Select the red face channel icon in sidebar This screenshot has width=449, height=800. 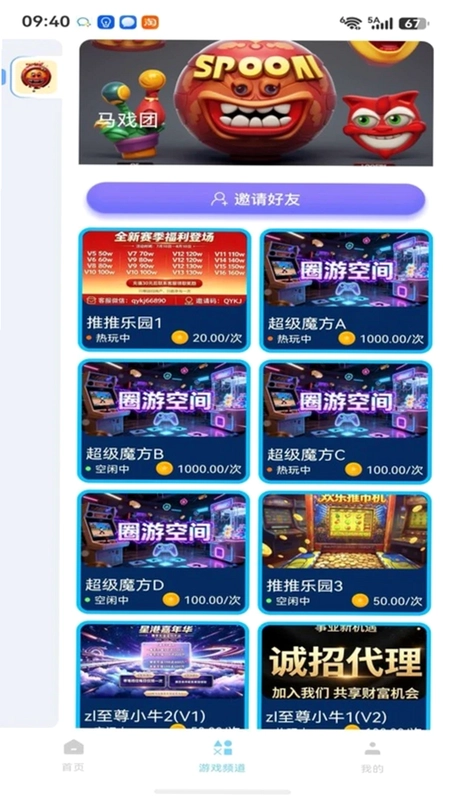coord(36,77)
